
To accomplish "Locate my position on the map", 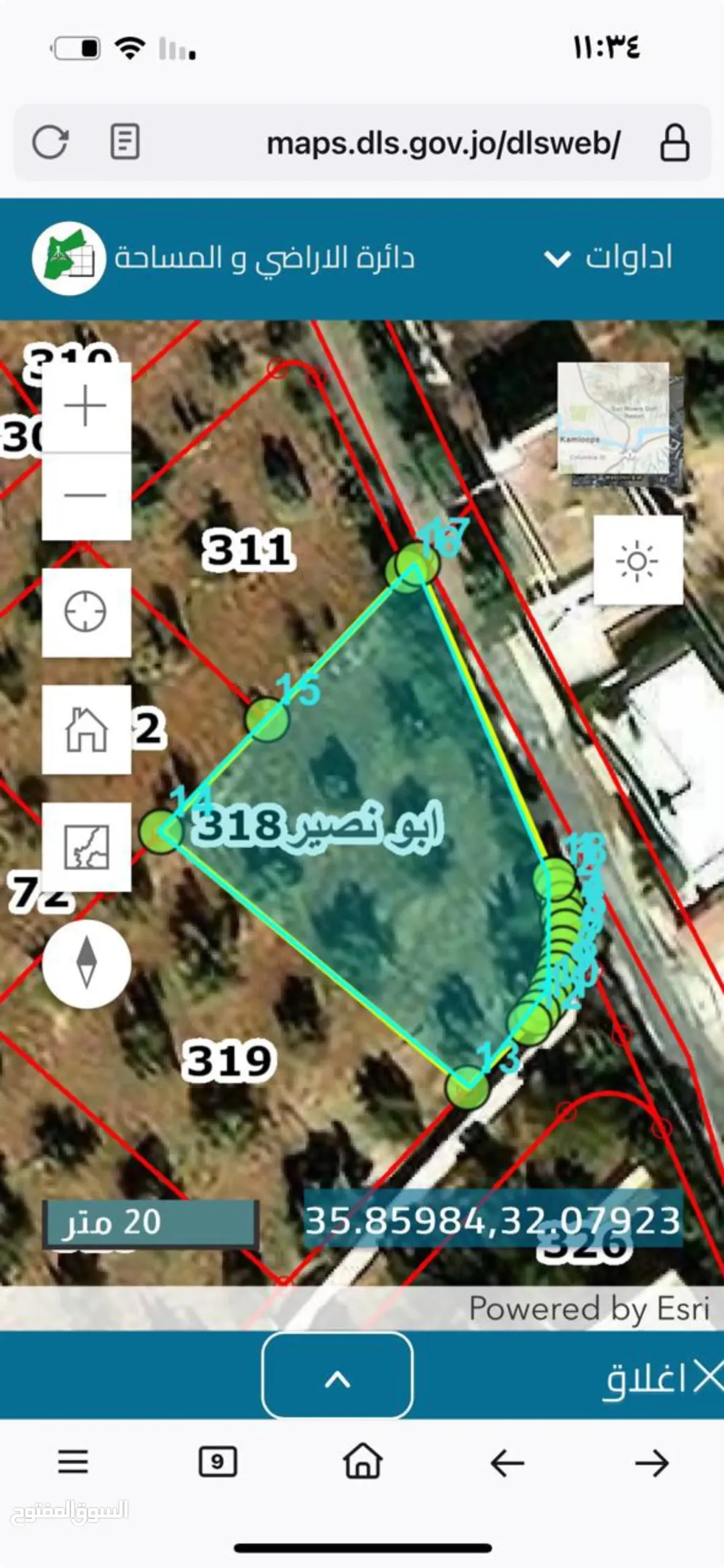I will tap(86, 612).
